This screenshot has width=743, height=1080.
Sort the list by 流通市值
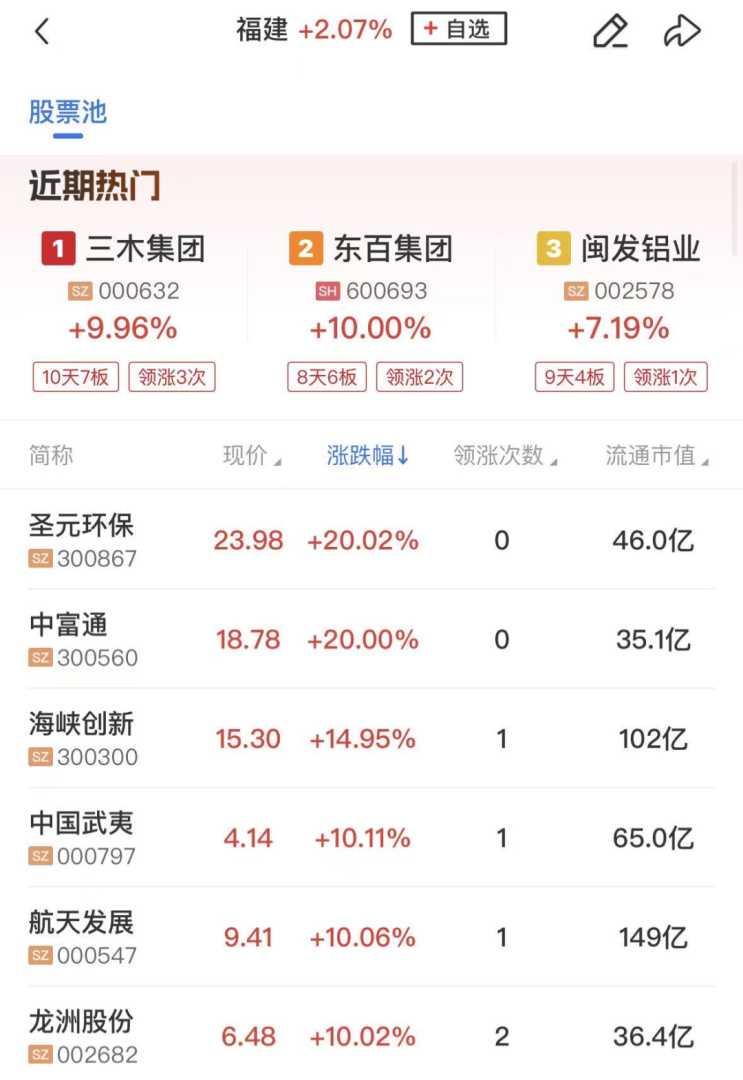pyautogui.click(x=656, y=456)
